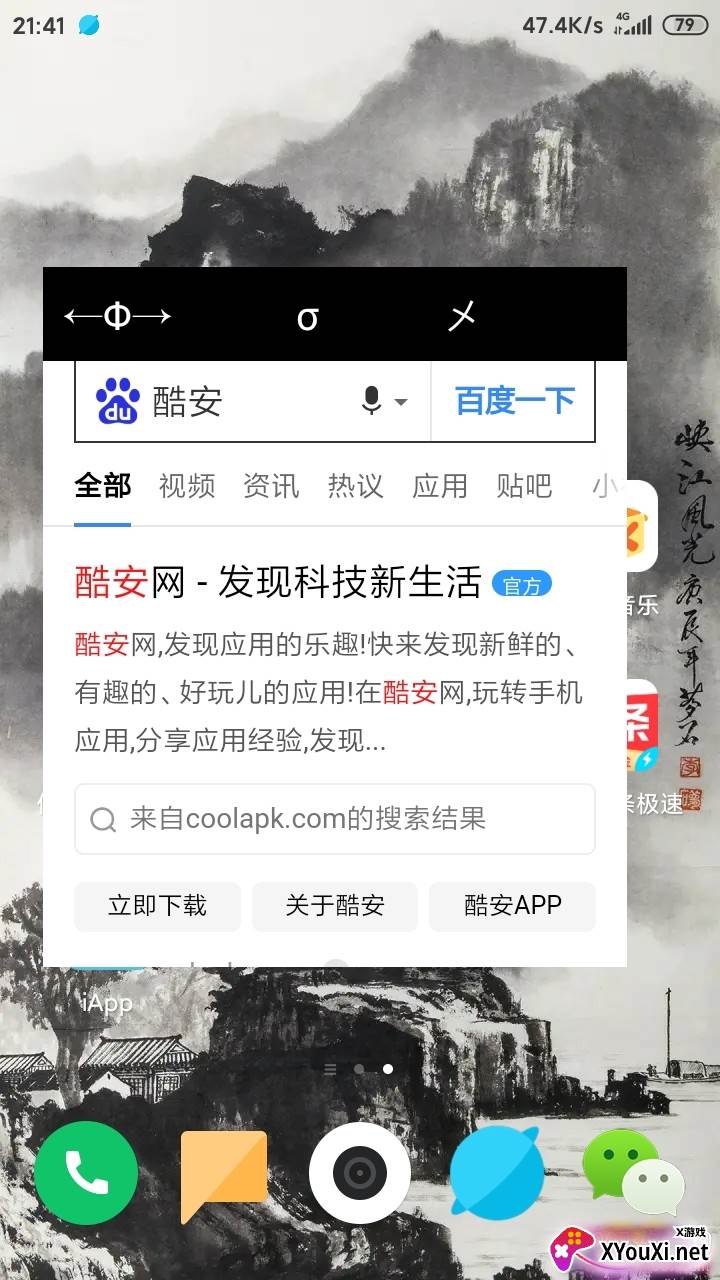Open the 关于酷安 link button

334,906
